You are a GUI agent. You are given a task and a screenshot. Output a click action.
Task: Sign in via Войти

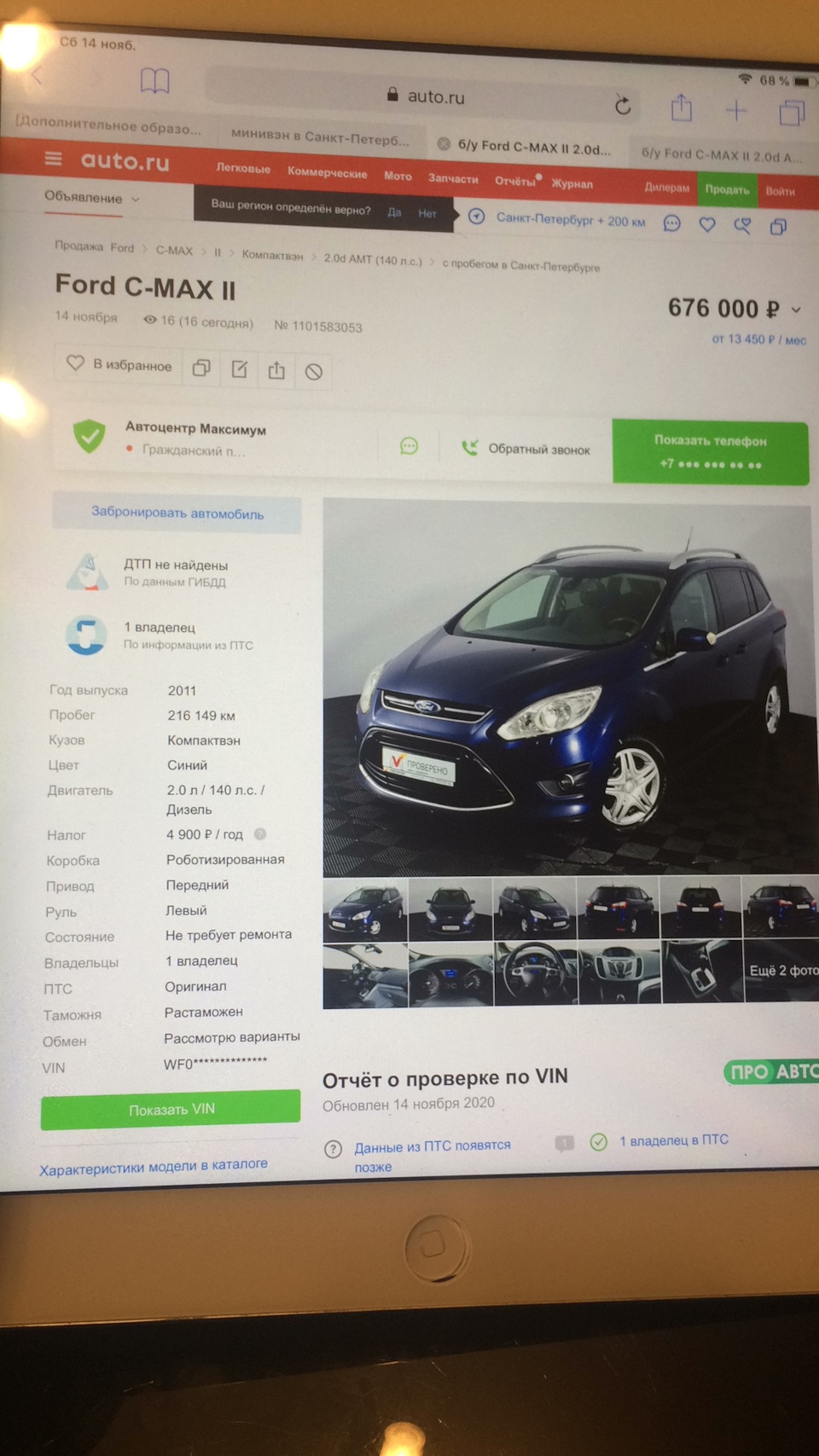[779, 191]
